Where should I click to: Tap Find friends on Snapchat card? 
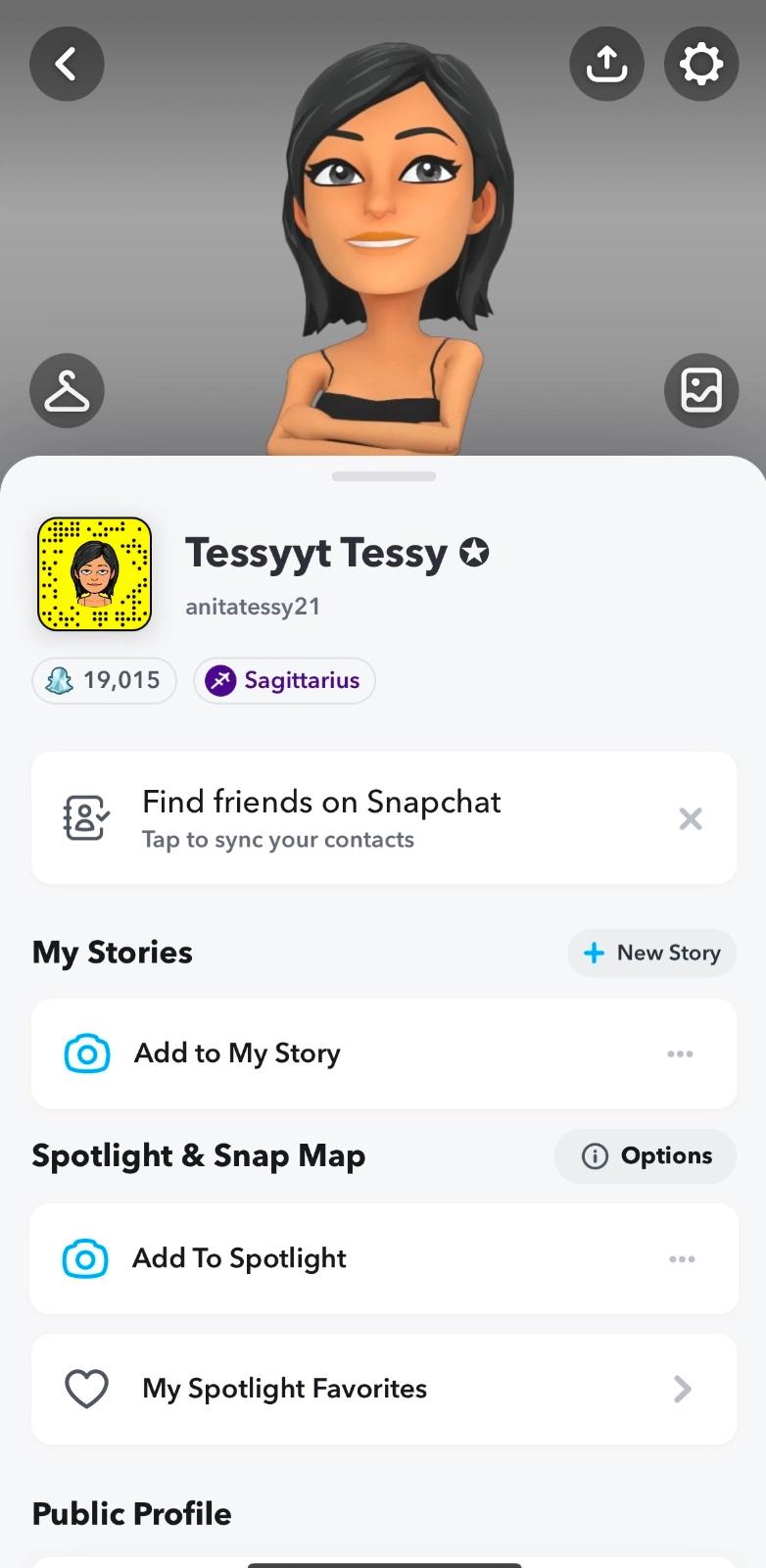click(323, 817)
